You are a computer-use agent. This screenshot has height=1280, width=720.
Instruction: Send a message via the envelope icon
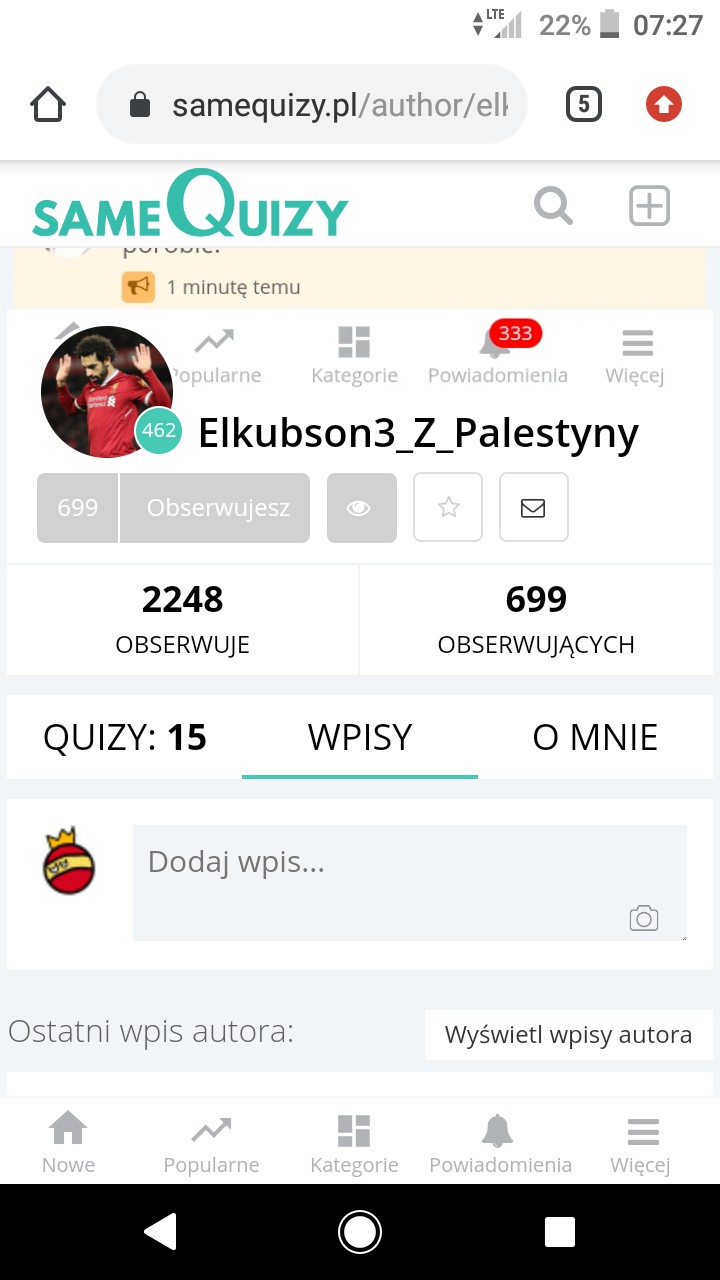(x=534, y=508)
